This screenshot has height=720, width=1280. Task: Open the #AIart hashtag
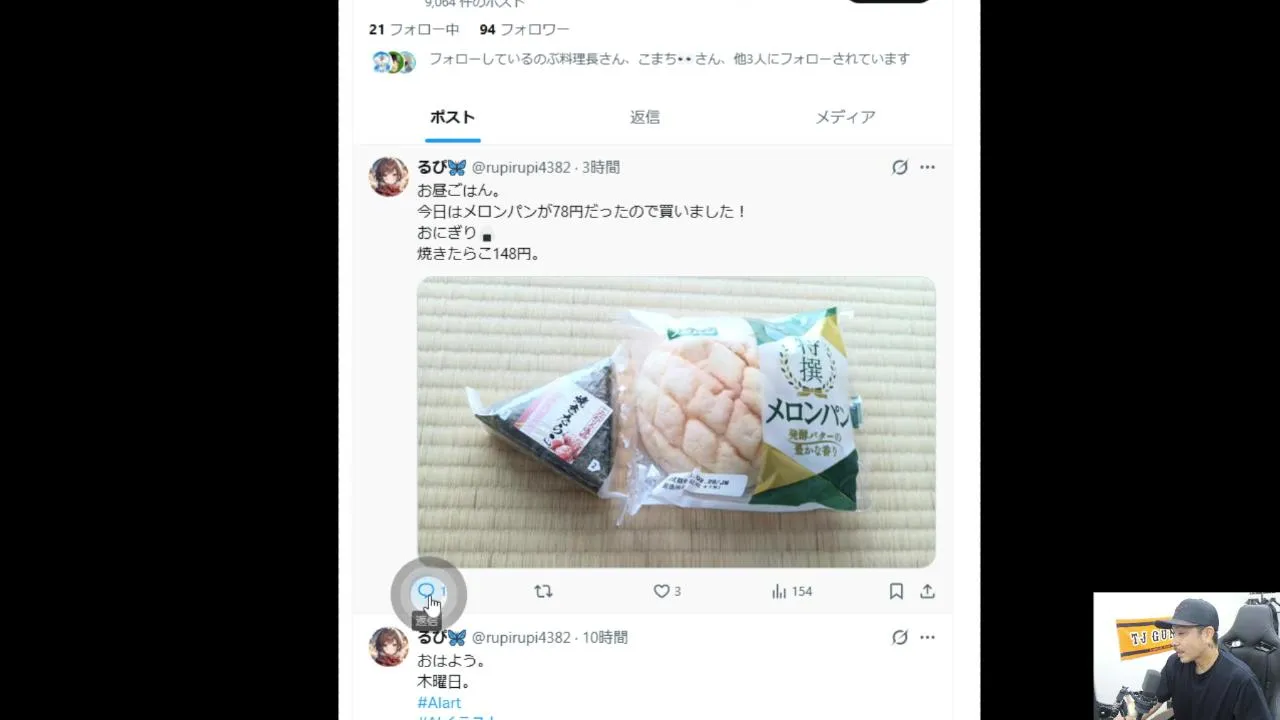439,703
